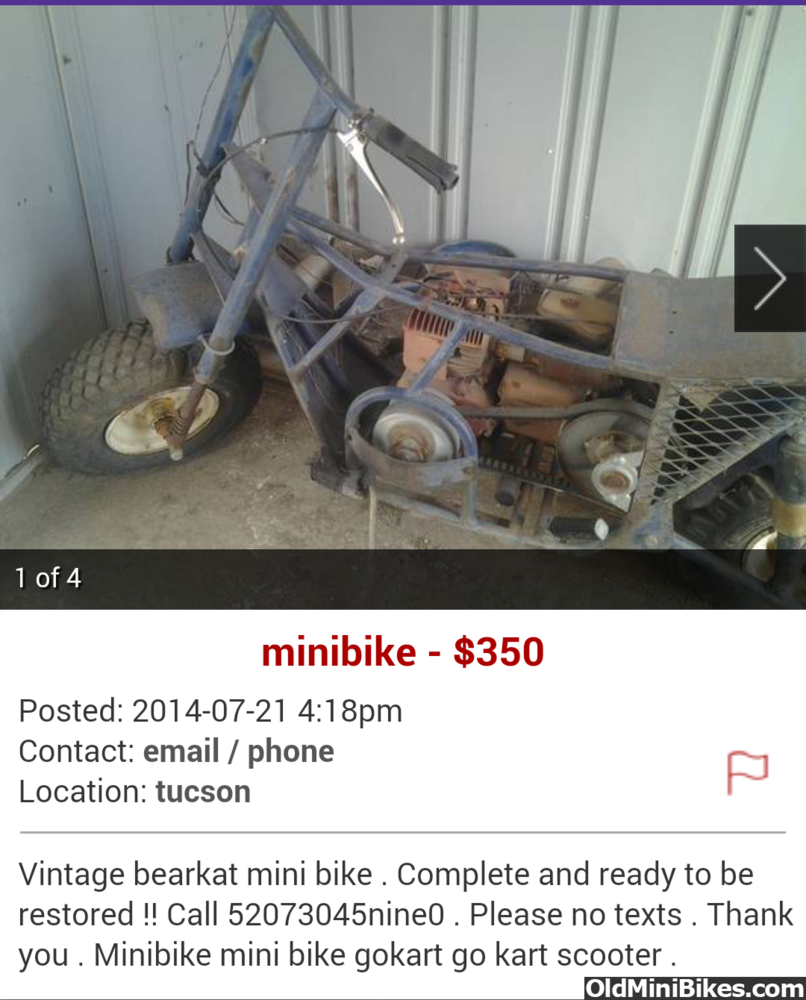Flag this minibike posting
The image size is (806, 1000).
tap(746, 772)
